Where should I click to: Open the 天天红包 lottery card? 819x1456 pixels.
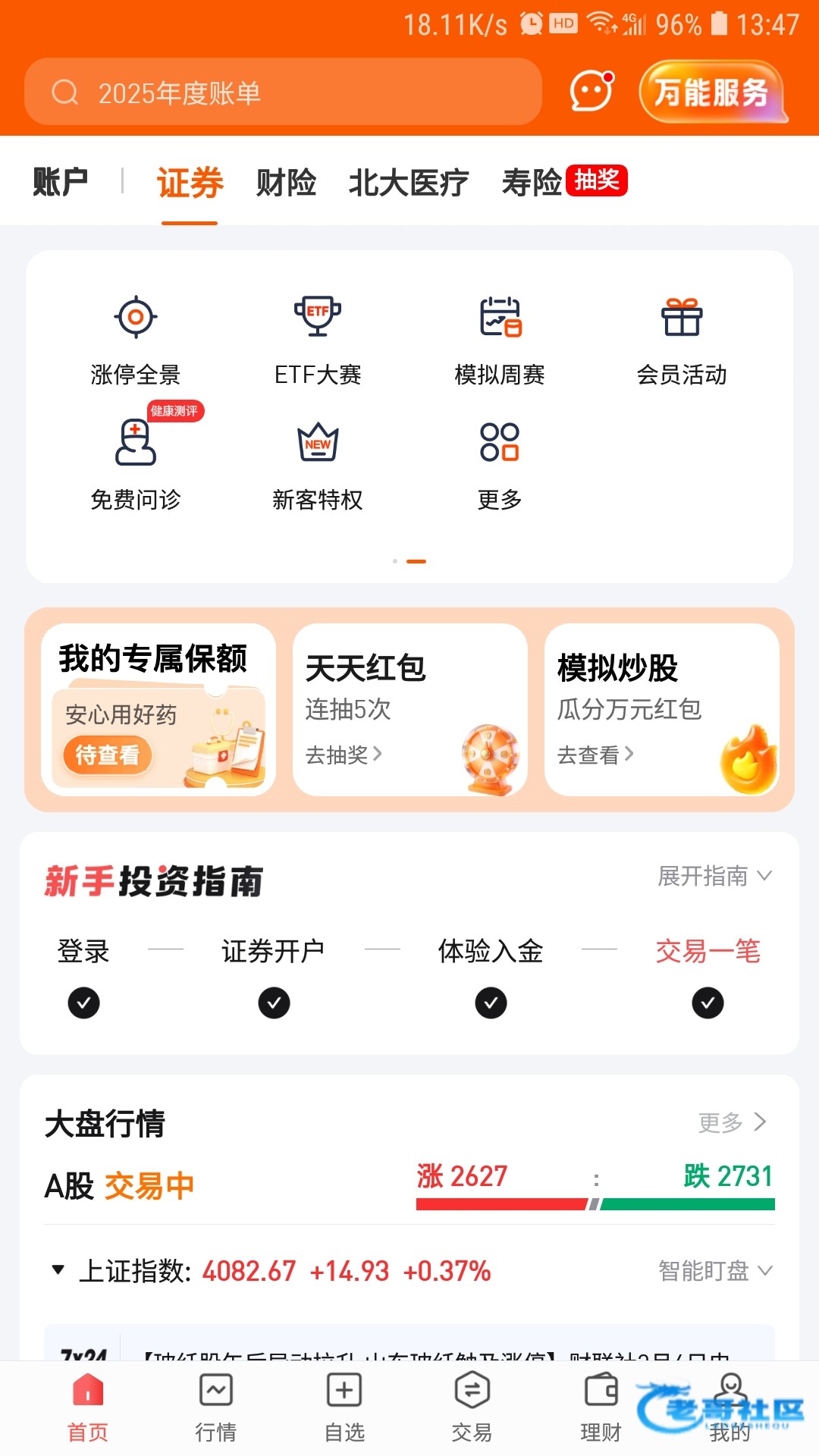[x=410, y=710]
